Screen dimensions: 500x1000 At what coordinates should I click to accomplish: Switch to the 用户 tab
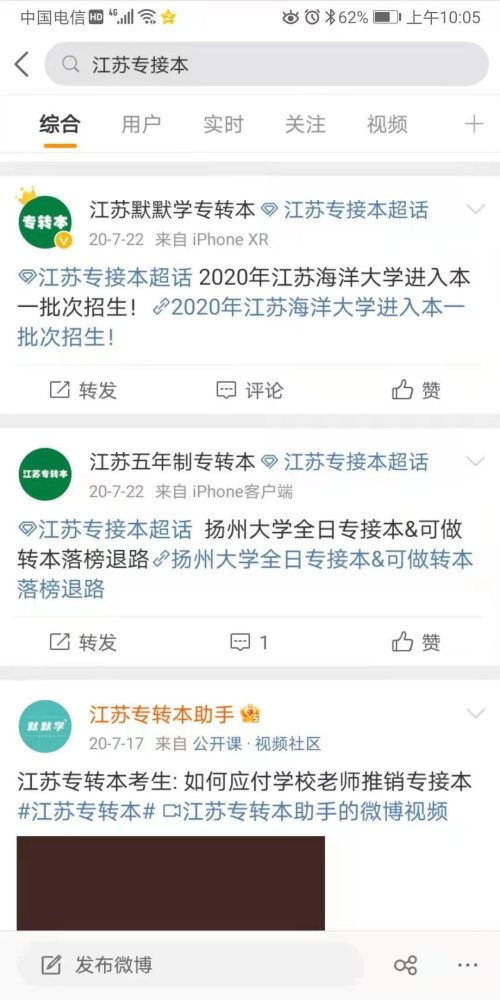(141, 124)
